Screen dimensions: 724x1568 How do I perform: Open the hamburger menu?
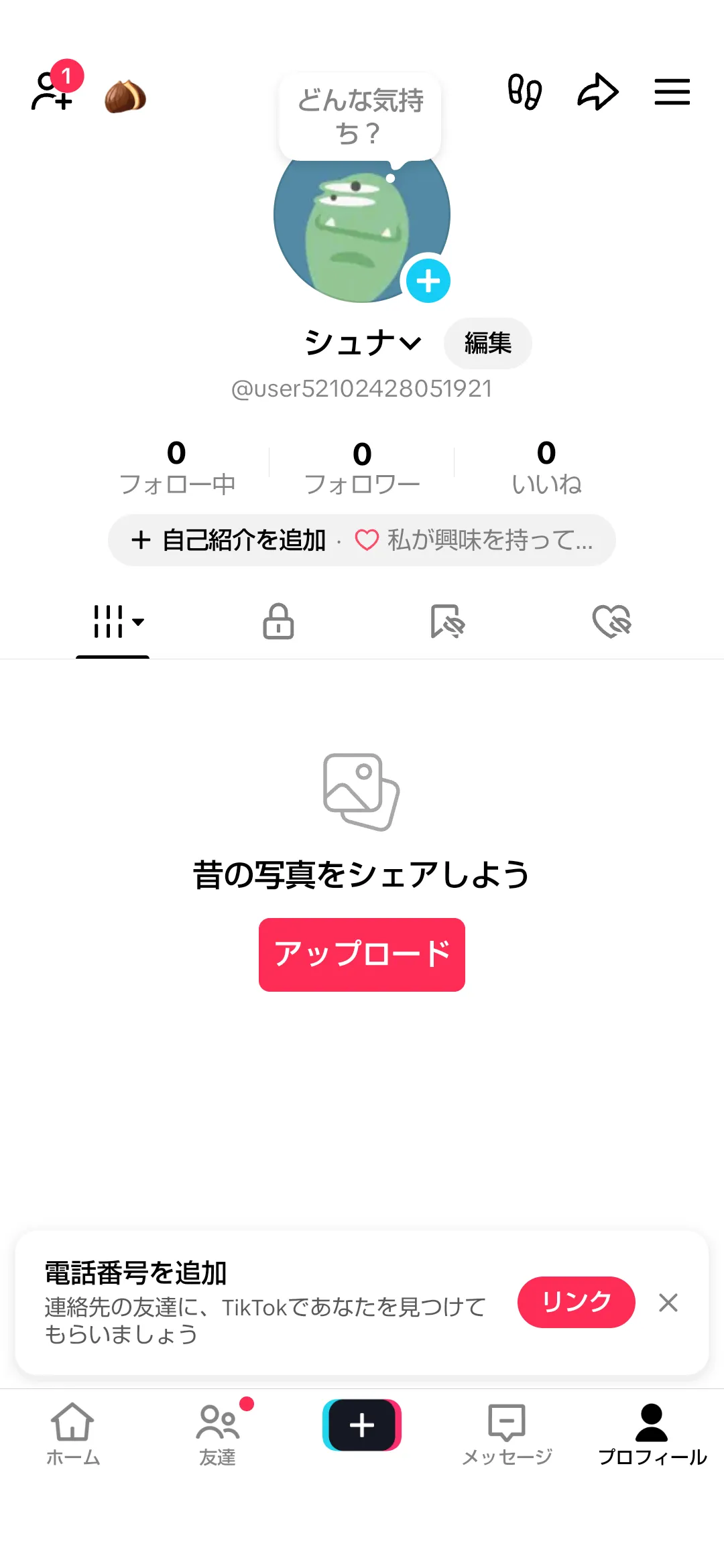[x=672, y=92]
